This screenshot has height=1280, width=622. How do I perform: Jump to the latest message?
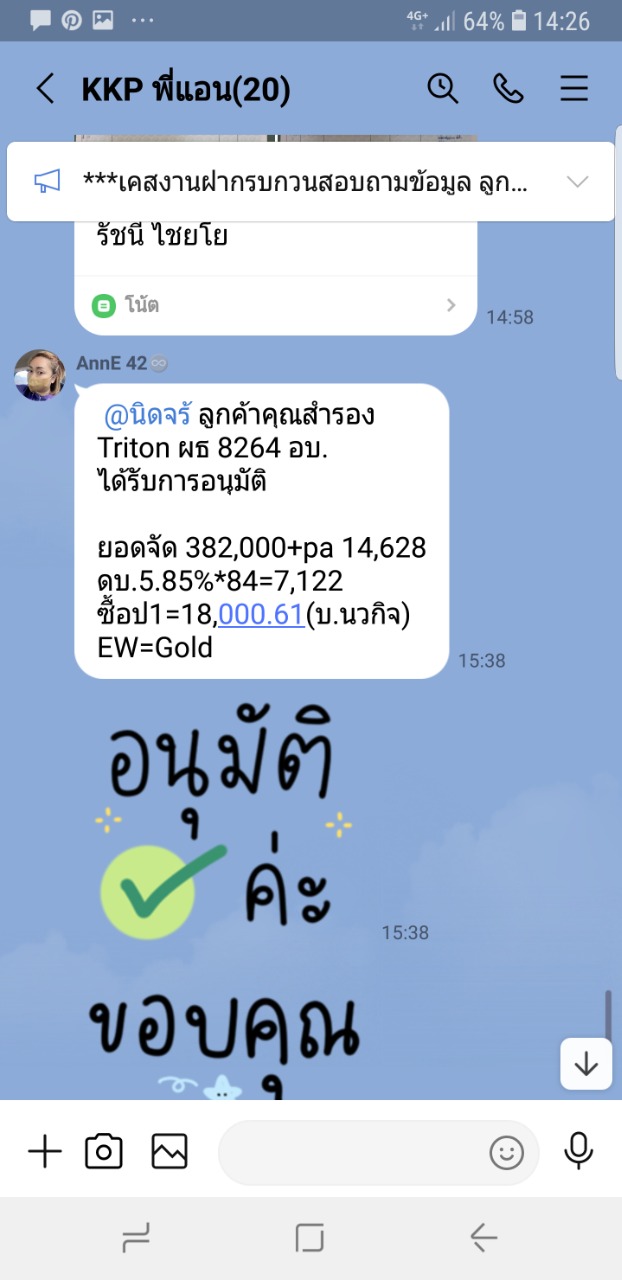586,1064
